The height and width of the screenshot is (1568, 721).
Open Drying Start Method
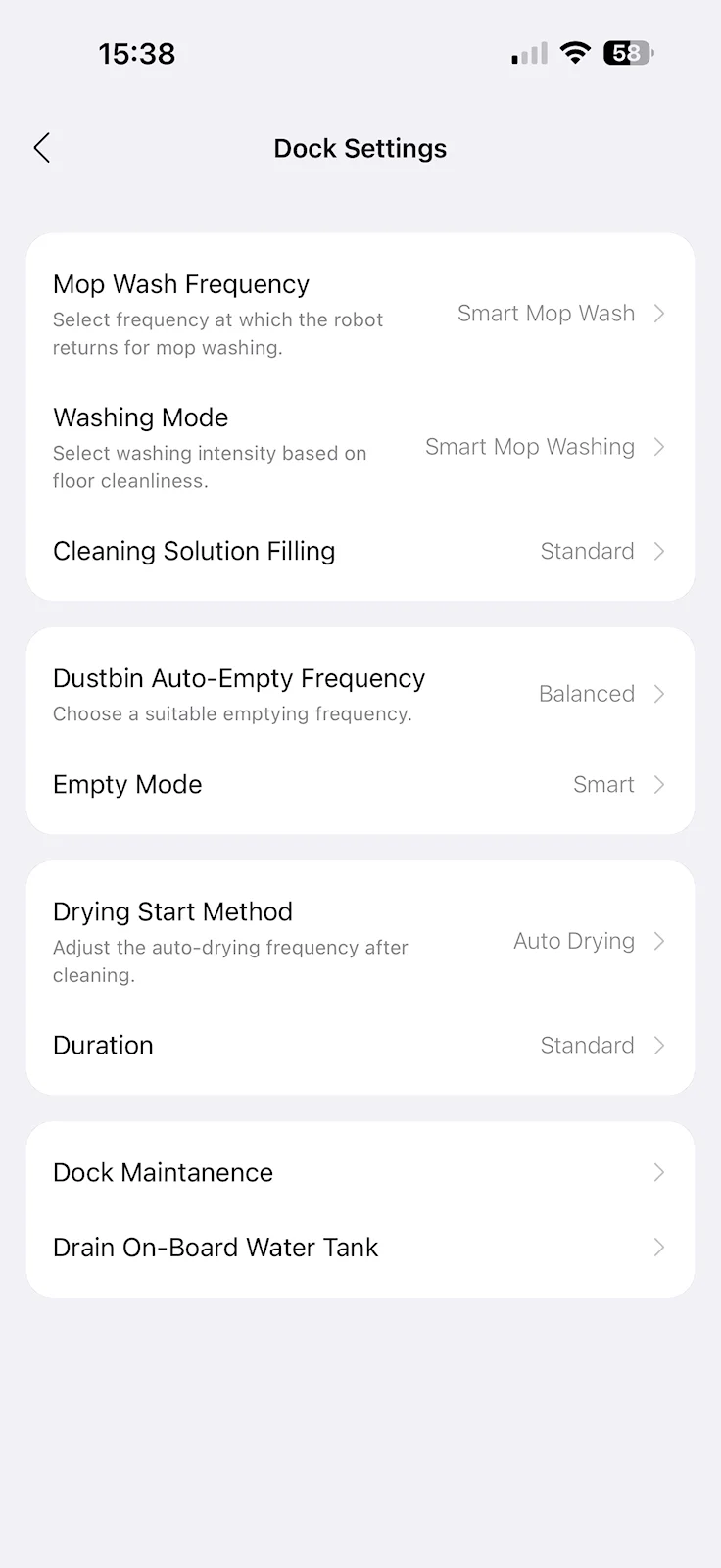pos(360,941)
